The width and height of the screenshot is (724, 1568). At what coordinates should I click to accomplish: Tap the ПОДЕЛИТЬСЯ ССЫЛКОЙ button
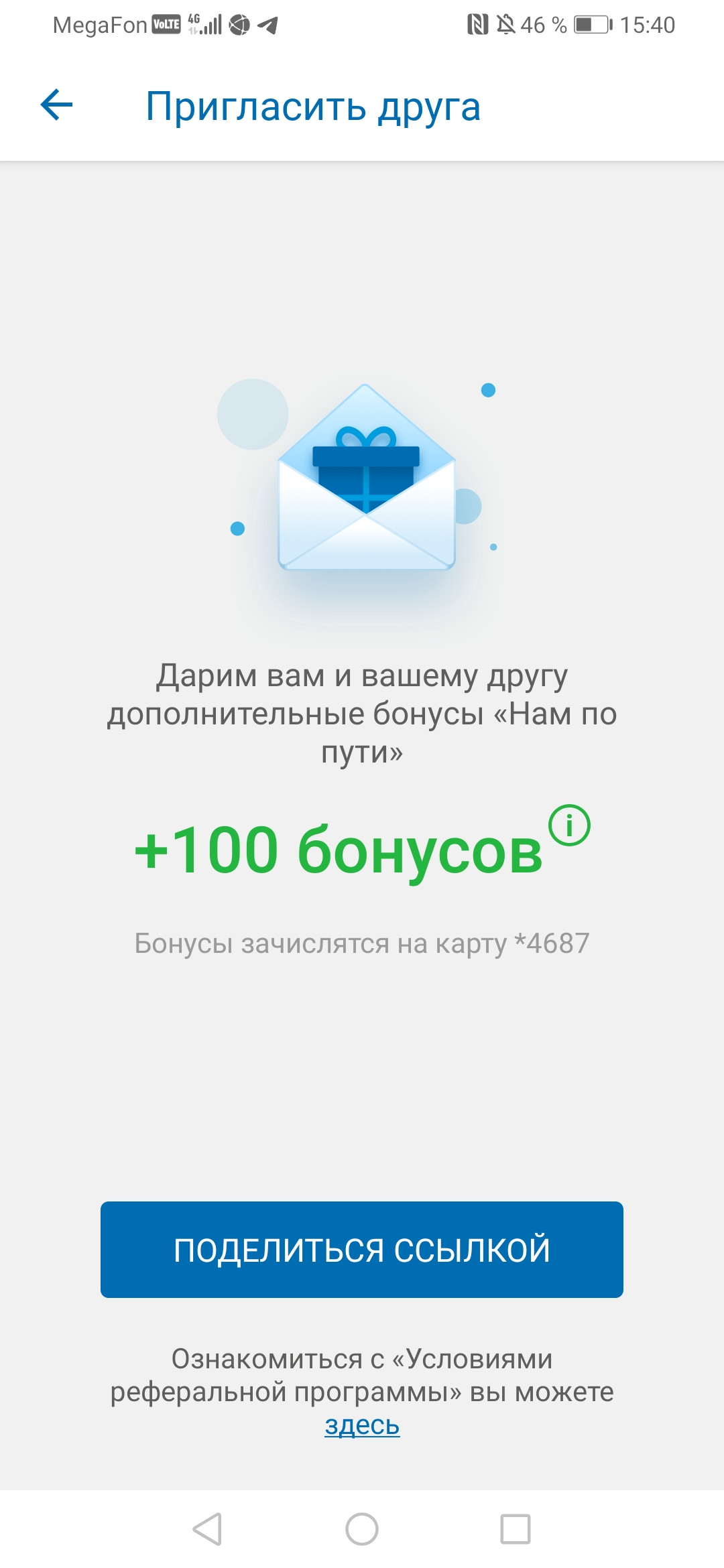[362, 1250]
